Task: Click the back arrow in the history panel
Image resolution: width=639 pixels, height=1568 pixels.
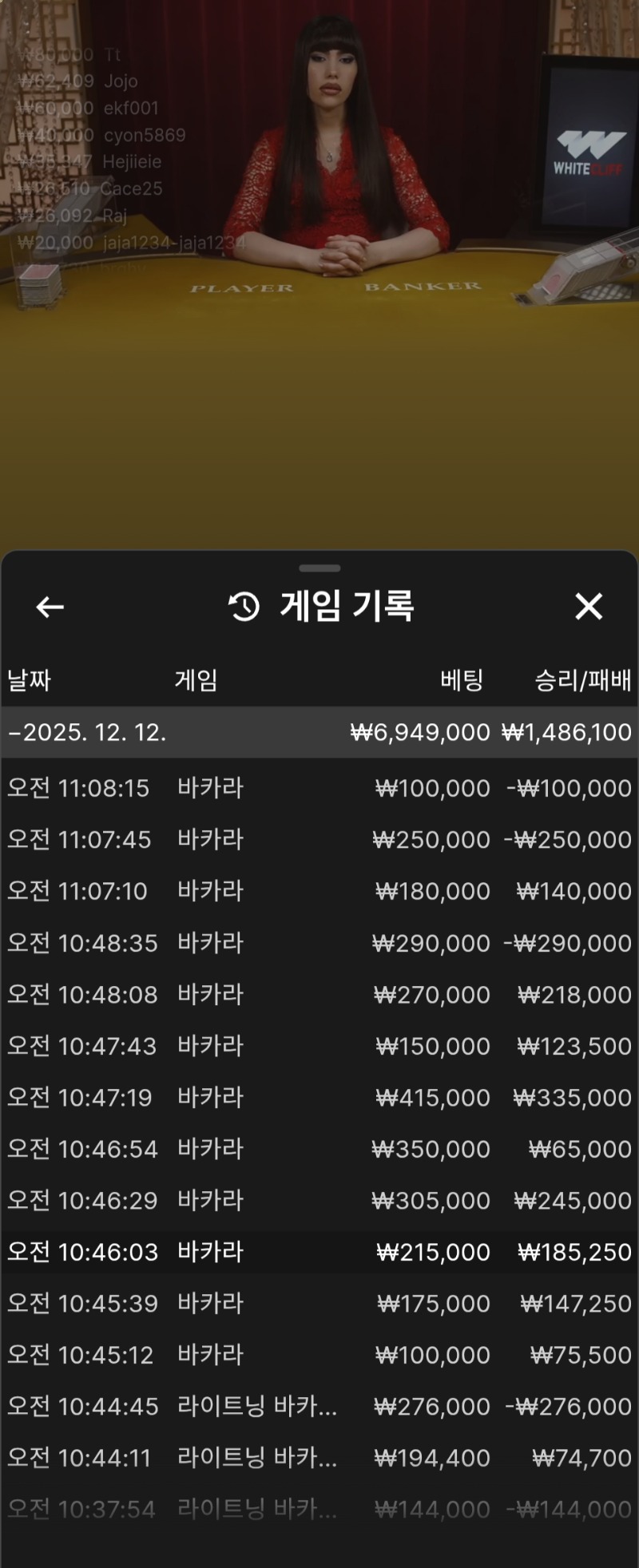Action: [50, 607]
